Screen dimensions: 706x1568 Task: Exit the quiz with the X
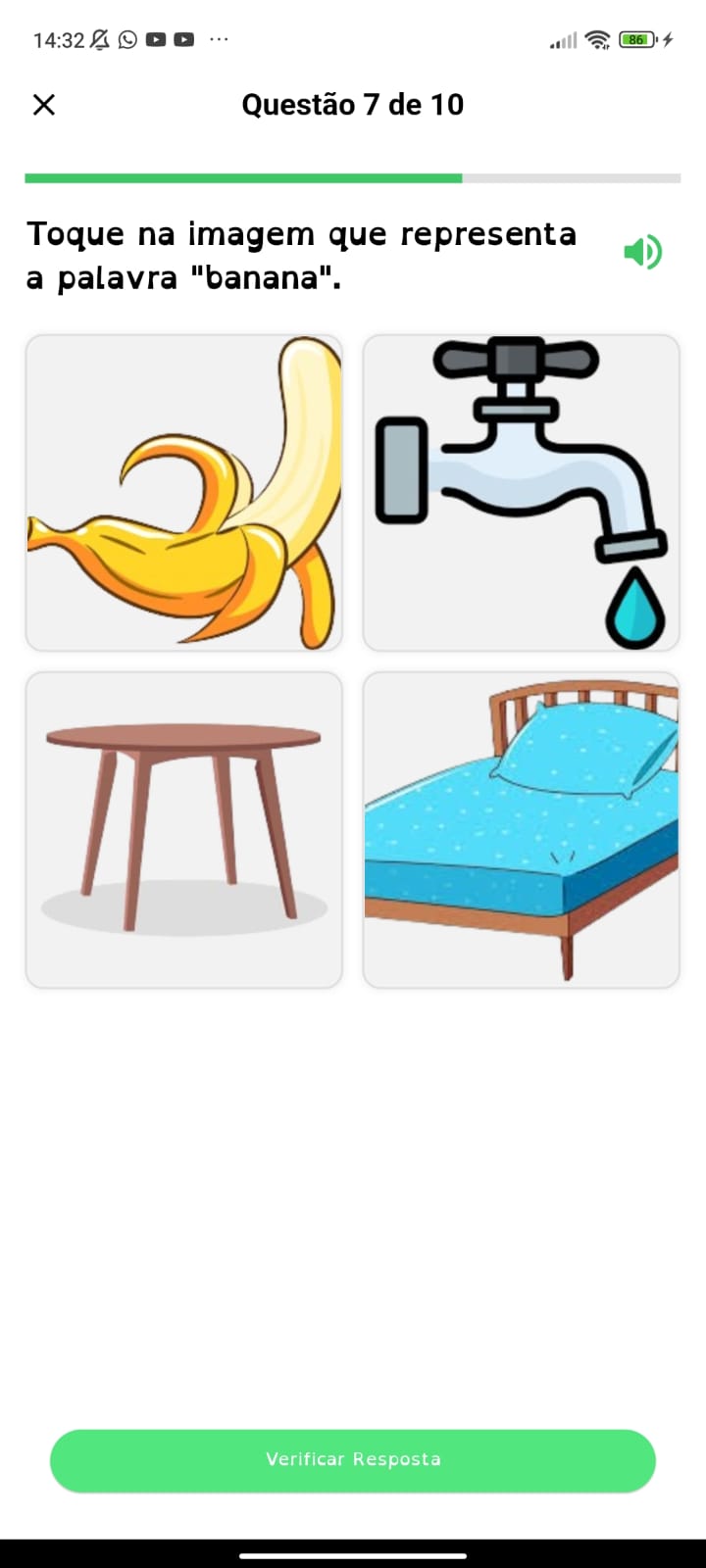[x=43, y=105]
